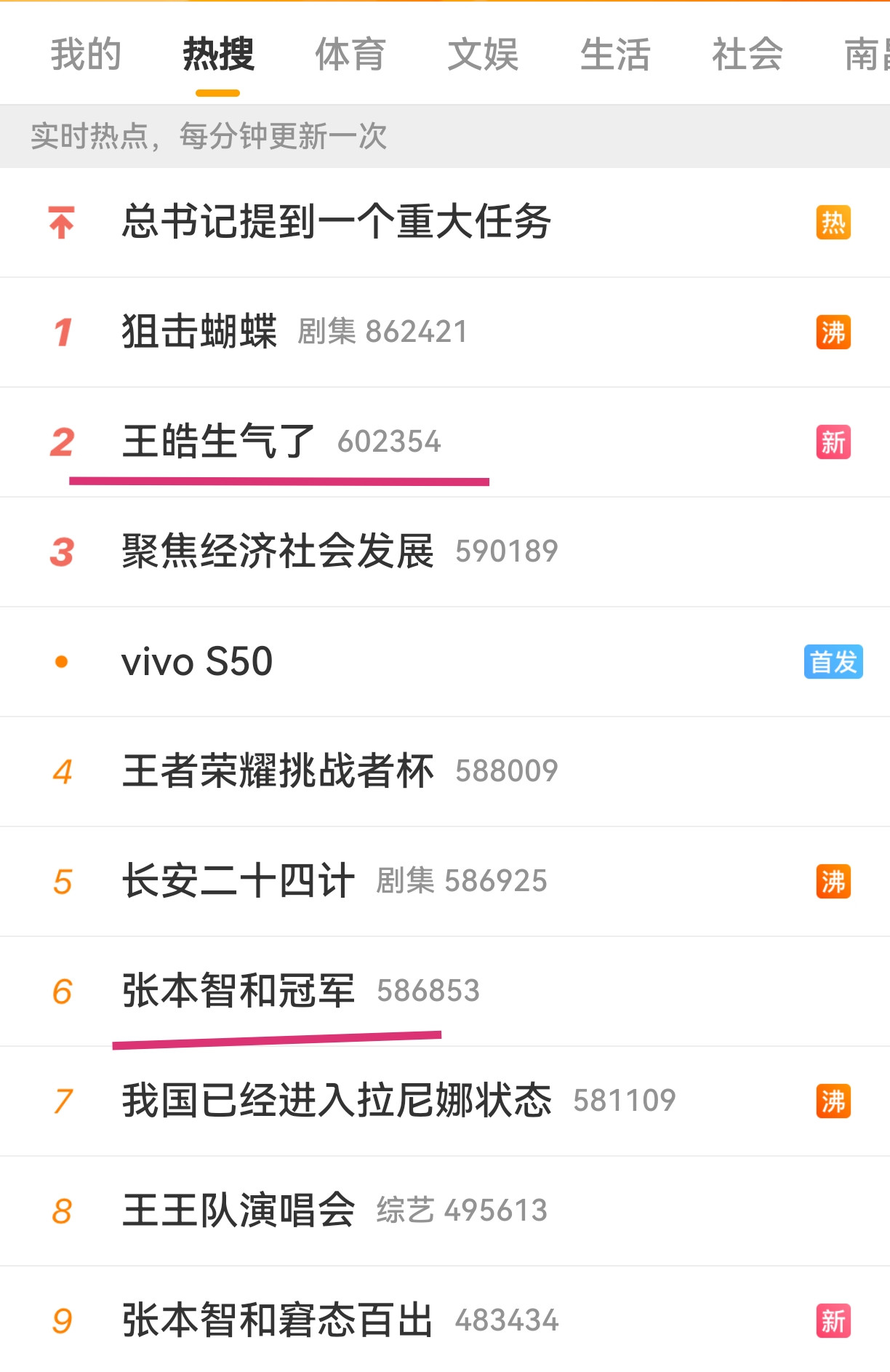Screen dimensions: 890x1372
Task: View the 王皓生气了 hot search
Action: point(218,442)
